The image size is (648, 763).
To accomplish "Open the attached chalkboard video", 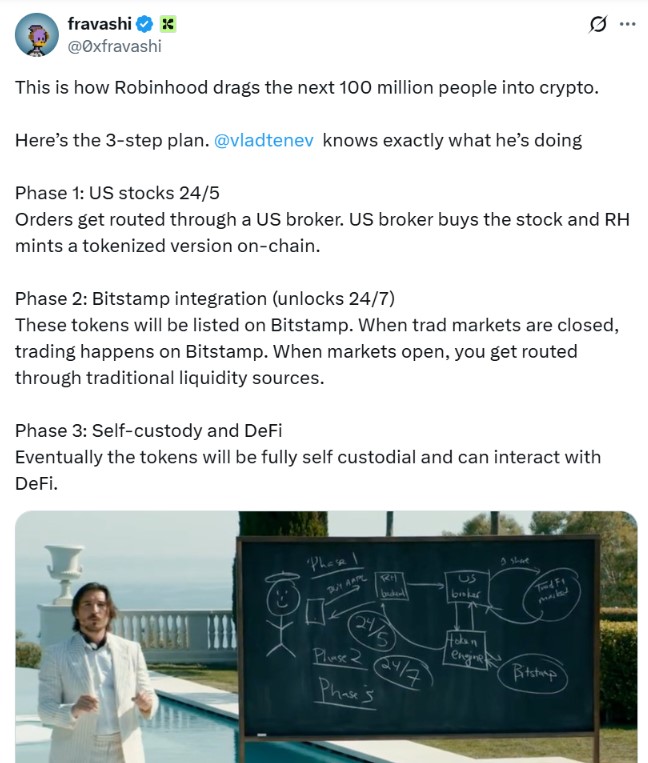I will 326,635.
